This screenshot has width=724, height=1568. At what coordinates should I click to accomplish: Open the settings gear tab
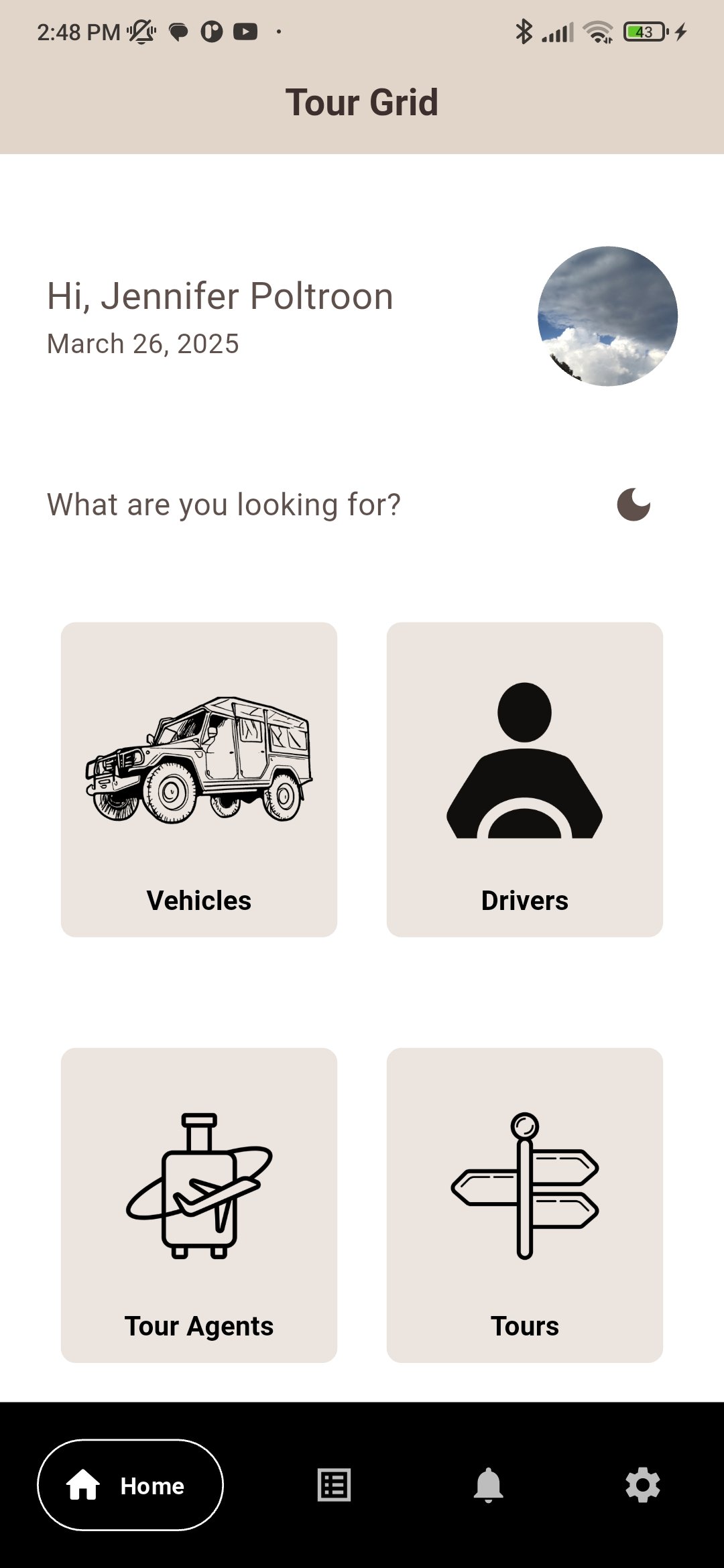[x=643, y=1485]
